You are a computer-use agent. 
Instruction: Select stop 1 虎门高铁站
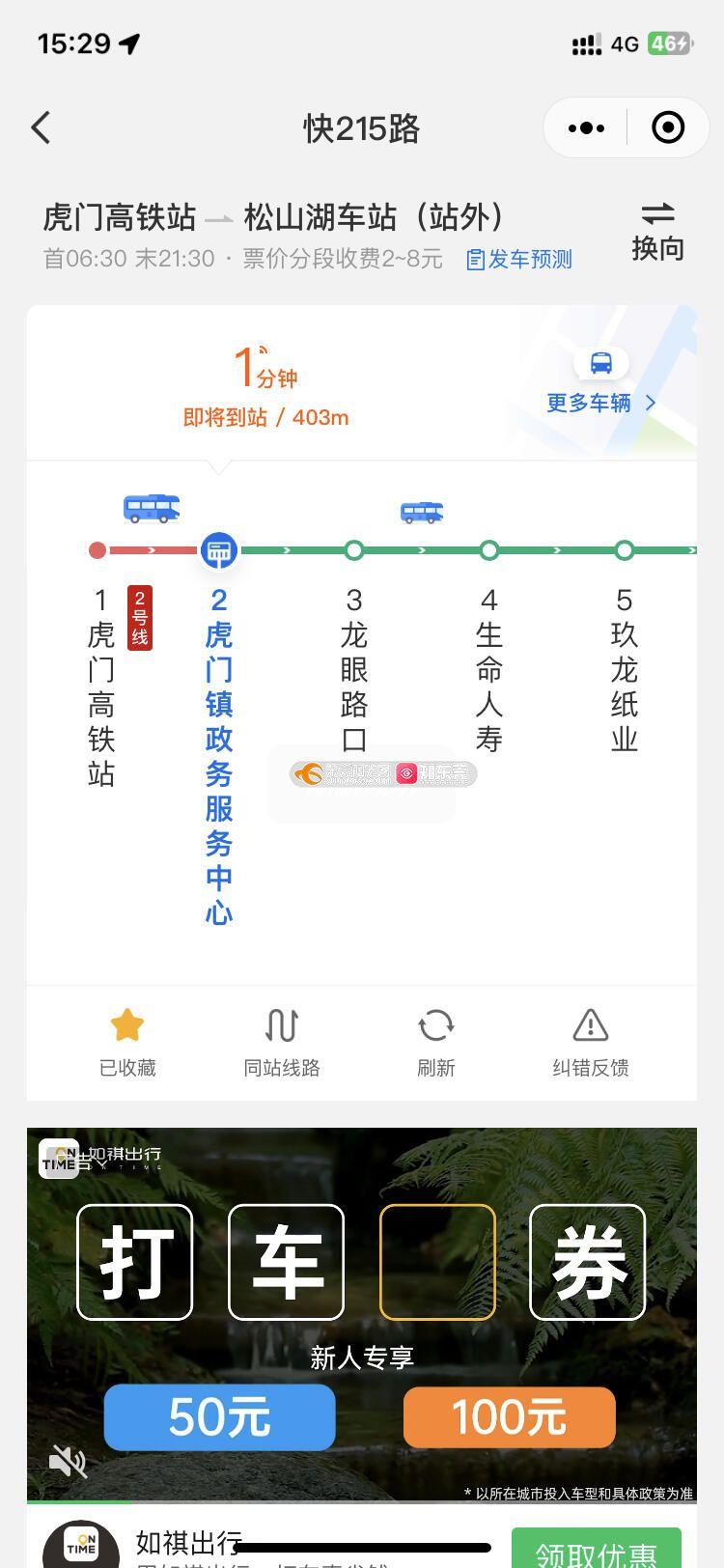click(100, 676)
